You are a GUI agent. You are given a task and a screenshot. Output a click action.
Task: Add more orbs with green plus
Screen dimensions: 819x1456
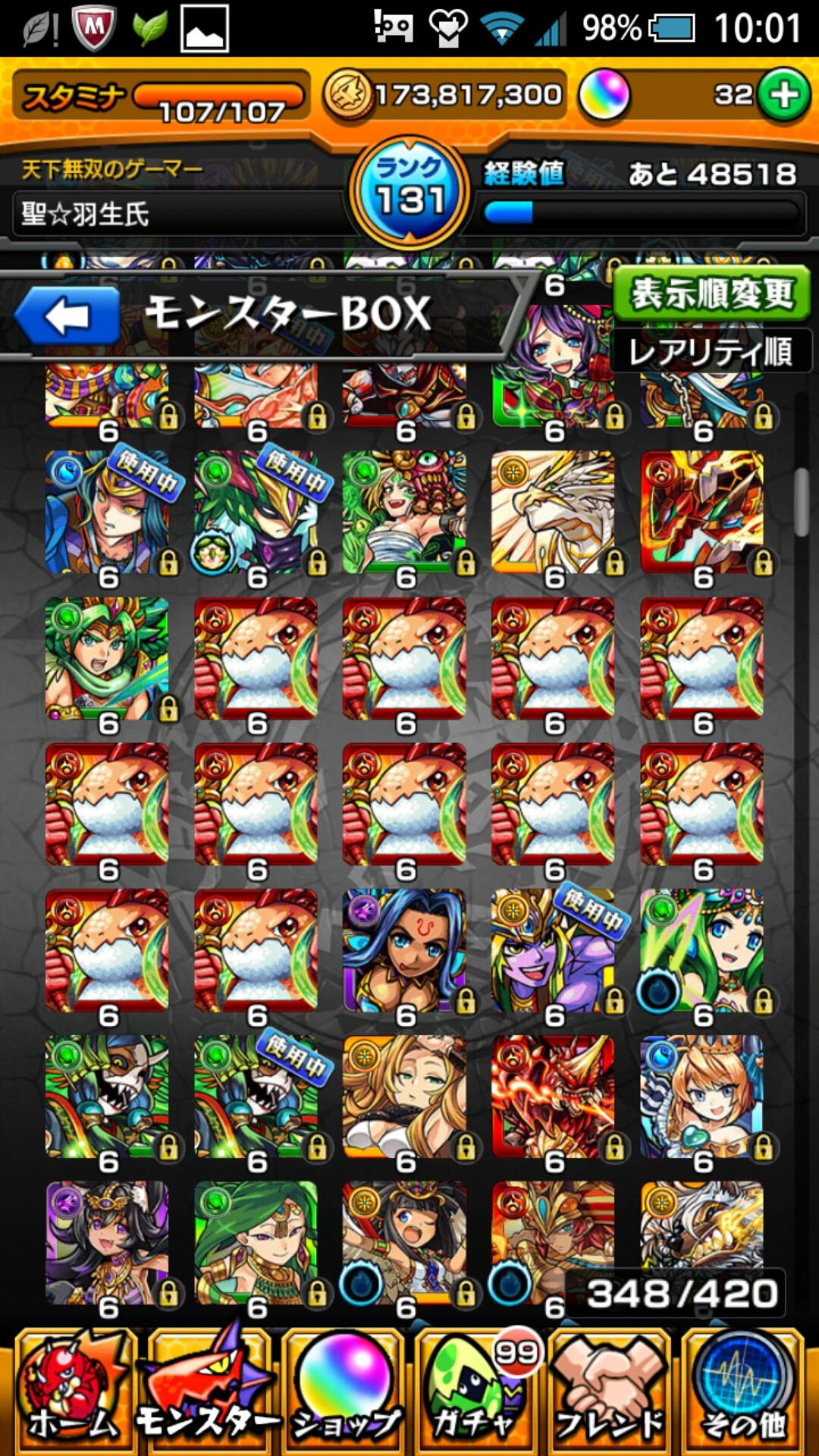pyautogui.click(x=783, y=96)
